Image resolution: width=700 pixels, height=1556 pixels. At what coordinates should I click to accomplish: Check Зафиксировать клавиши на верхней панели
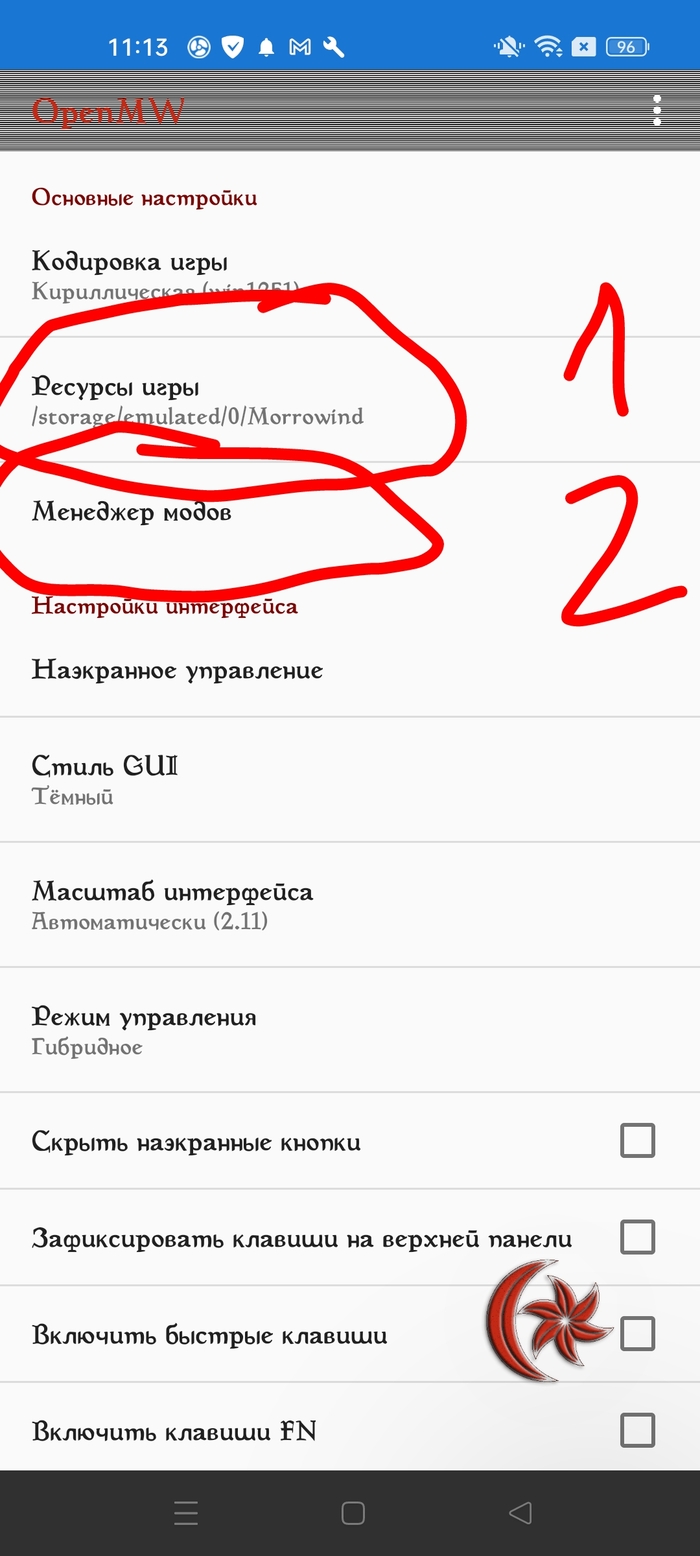point(637,1238)
